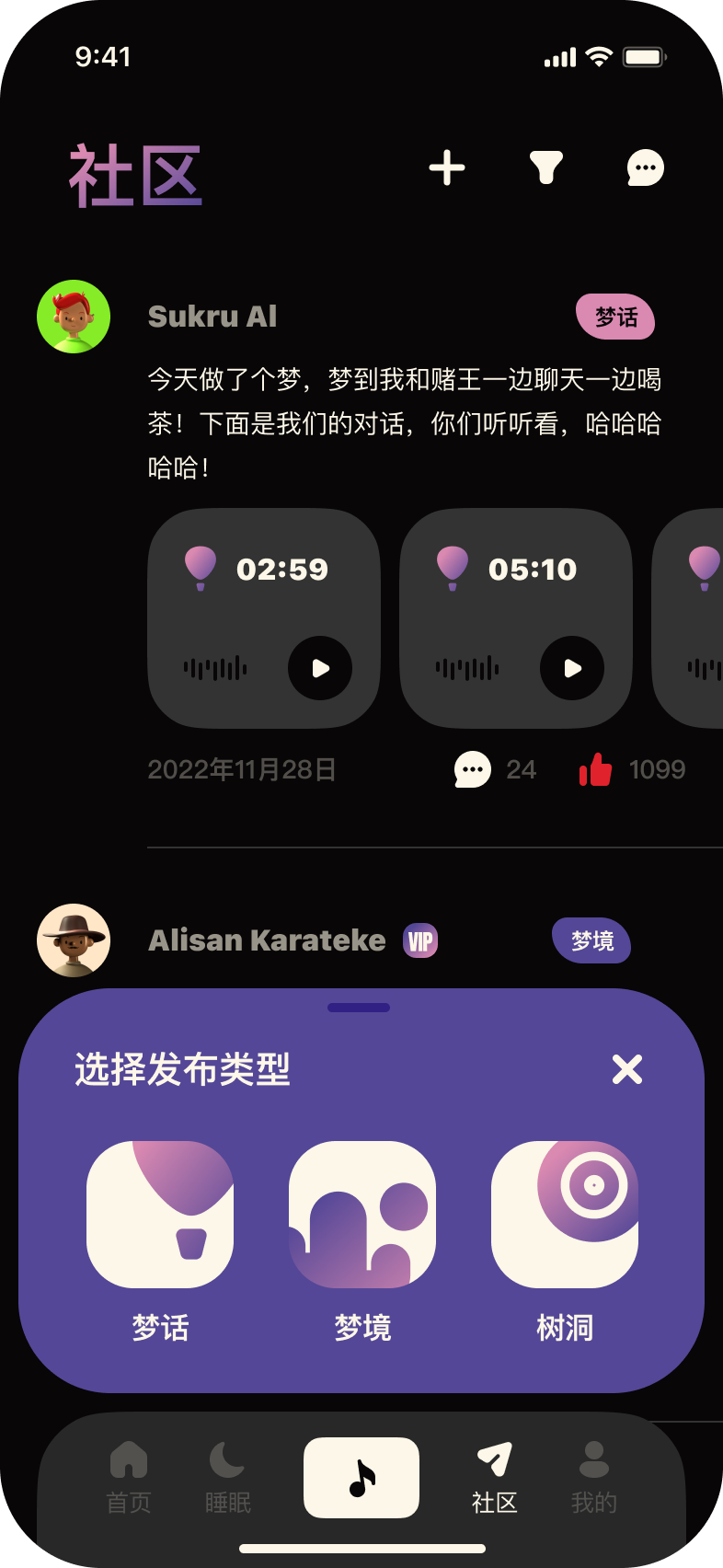Open messages via the chat bubble icon

(x=644, y=167)
